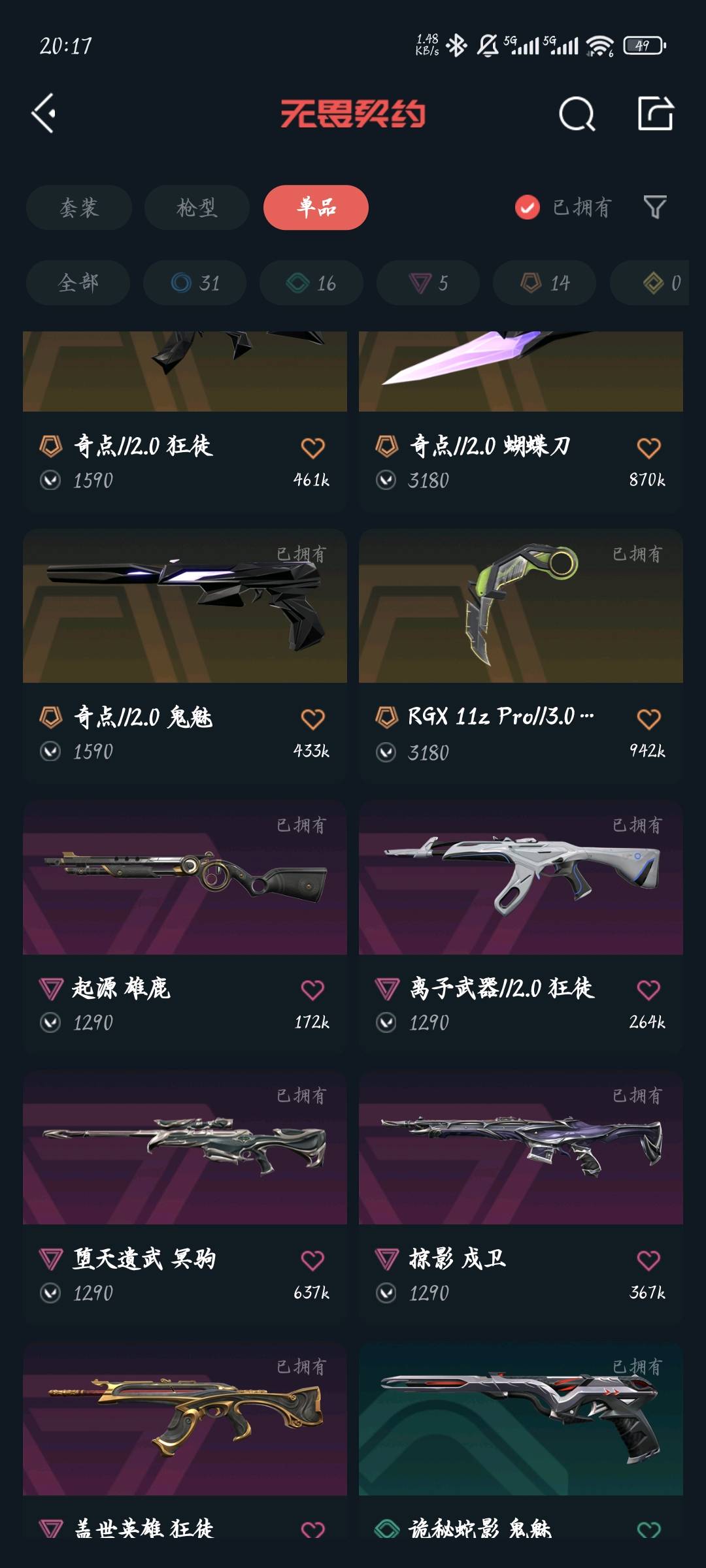Go back using the top-left arrow
Image resolution: width=706 pixels, height=1568 pixels.
tap(44, 114)
